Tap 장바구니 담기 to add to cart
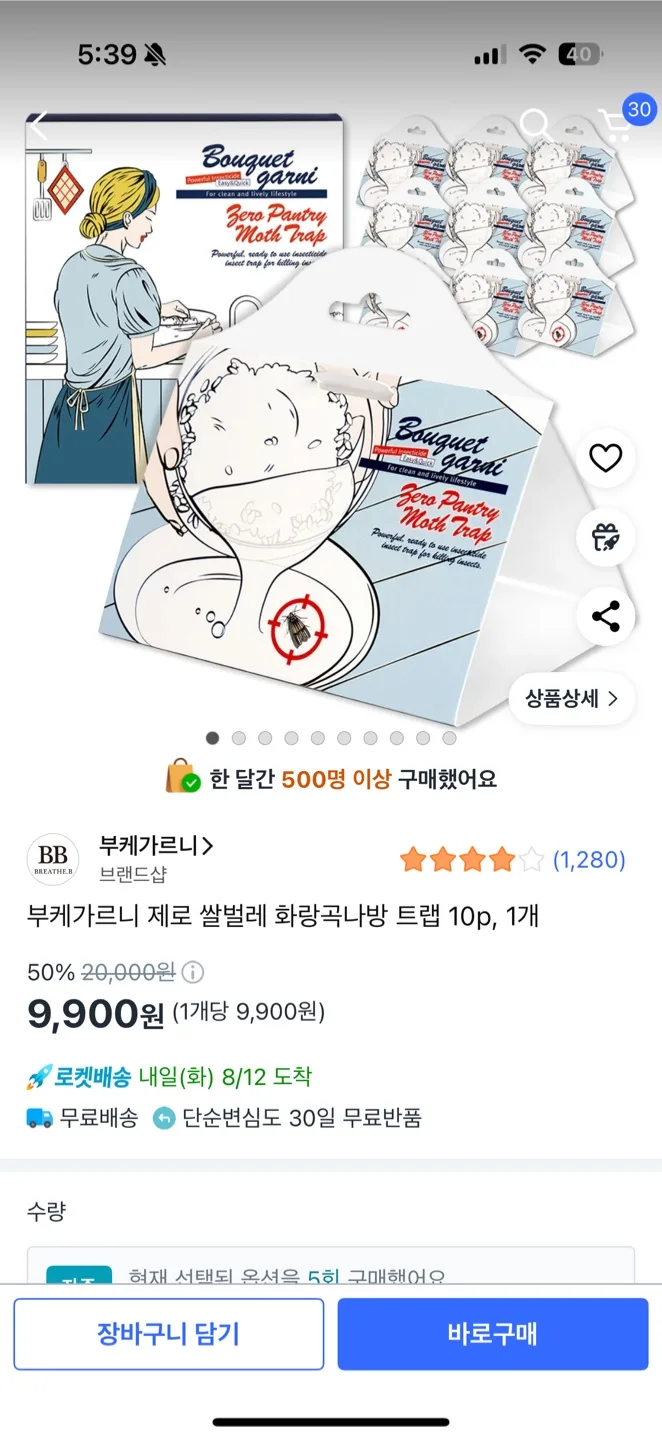The height and width of the screenshot is (1440, 662). (168, 1333)
